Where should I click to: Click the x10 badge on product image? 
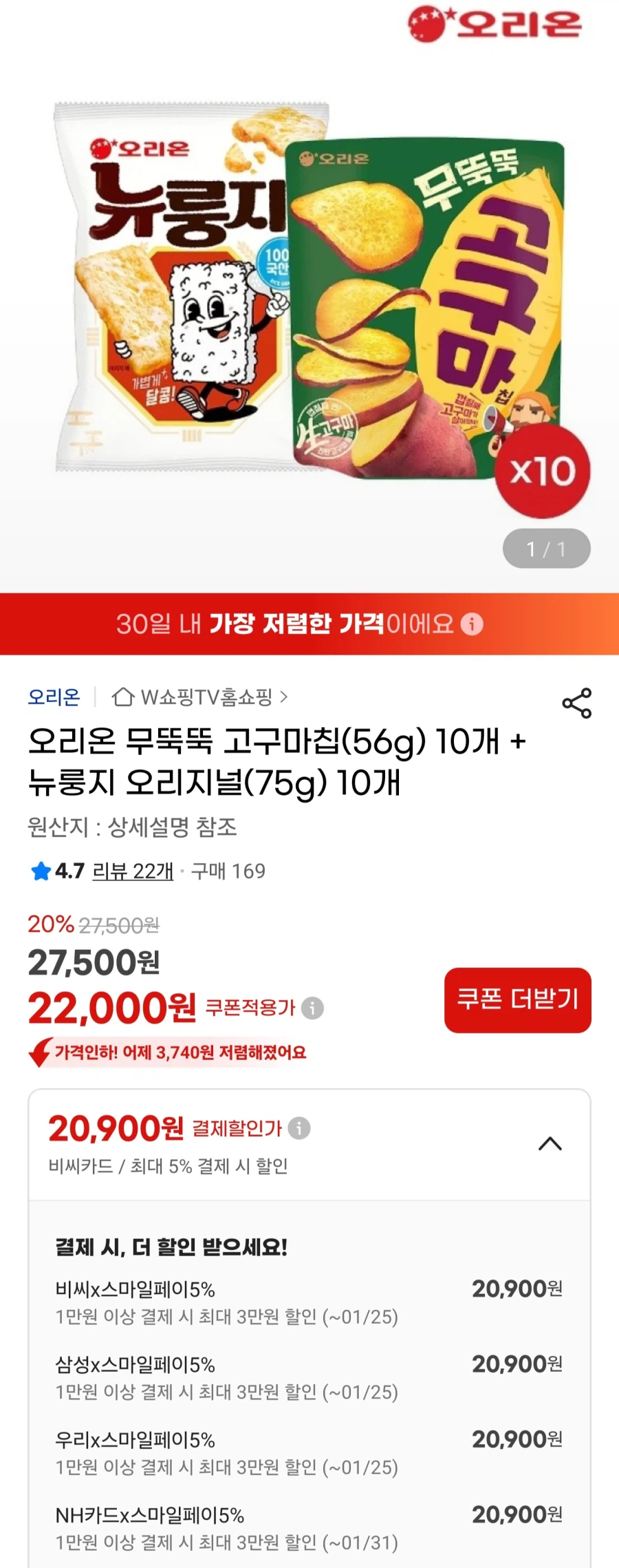click(545, 470)
